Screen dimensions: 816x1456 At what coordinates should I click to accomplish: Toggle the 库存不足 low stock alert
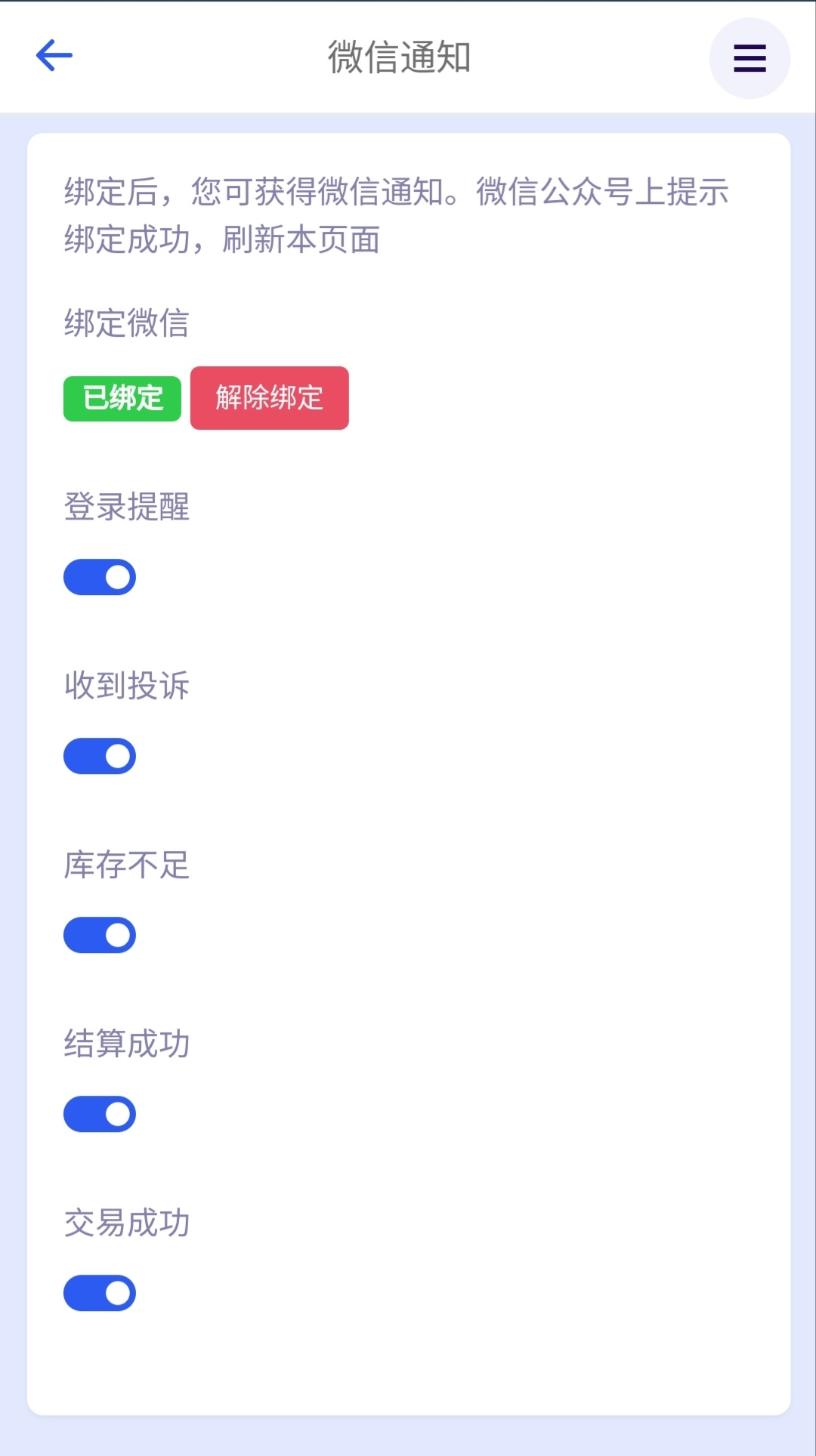click(x=100, y=935)
